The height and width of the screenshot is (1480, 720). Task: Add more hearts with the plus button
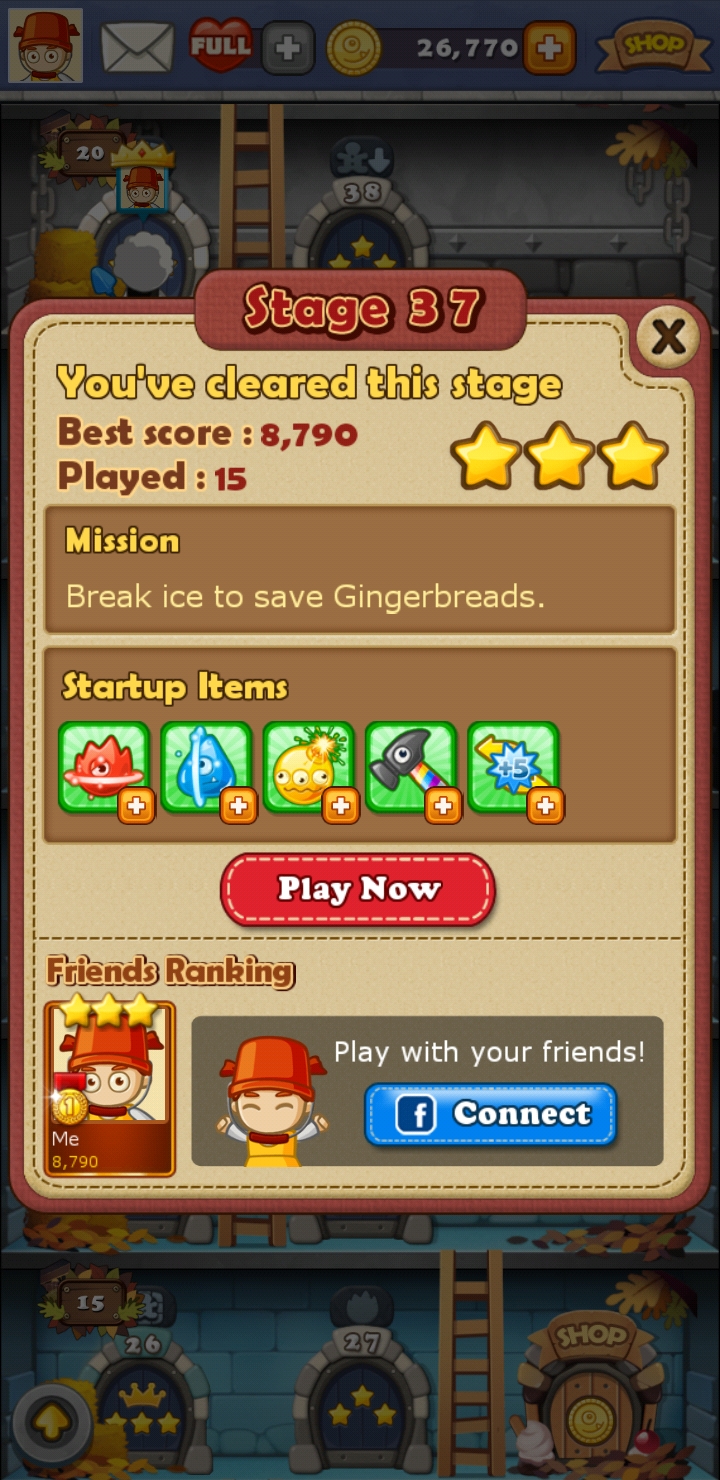coord(288,48)
